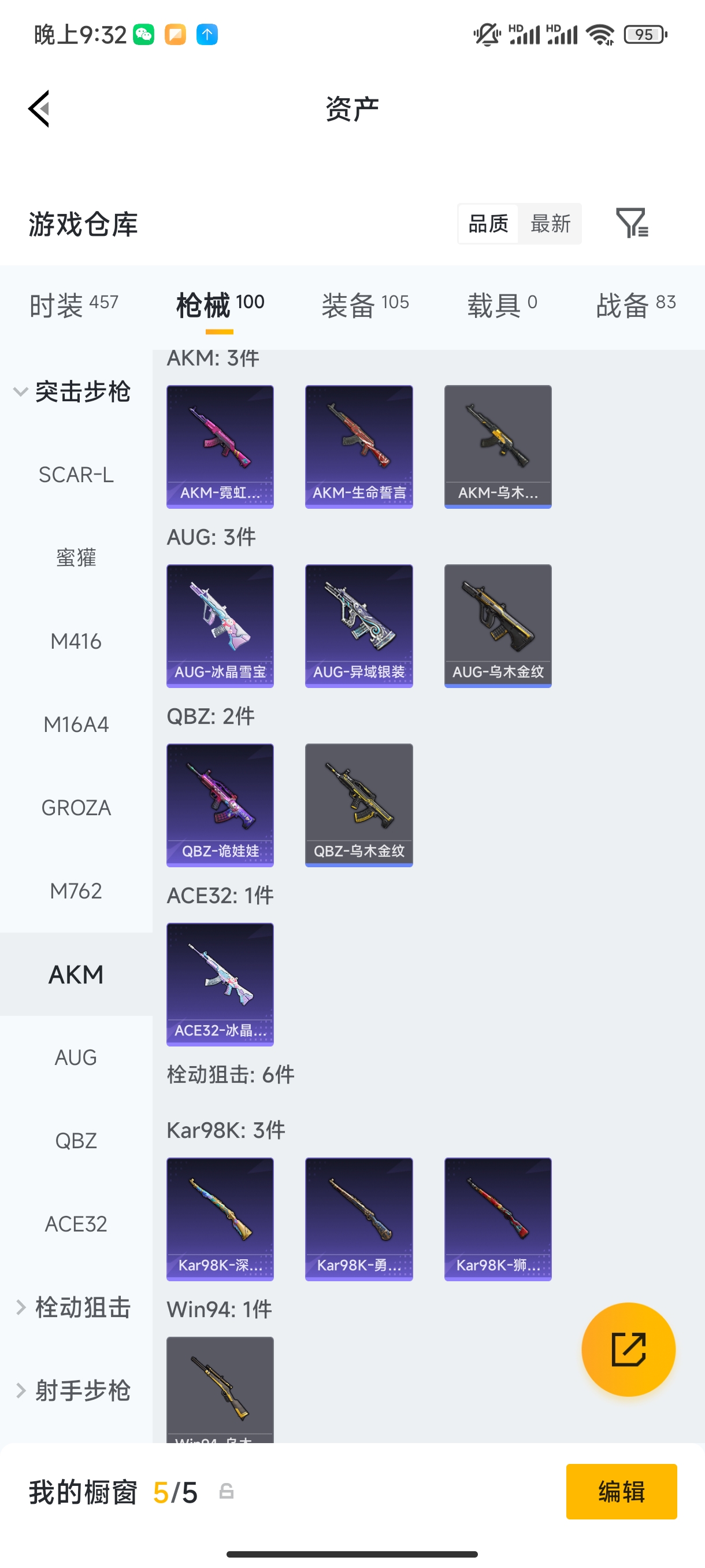
Task: Select AKM in the weapon sidebar
Action: tap(76, 974)
